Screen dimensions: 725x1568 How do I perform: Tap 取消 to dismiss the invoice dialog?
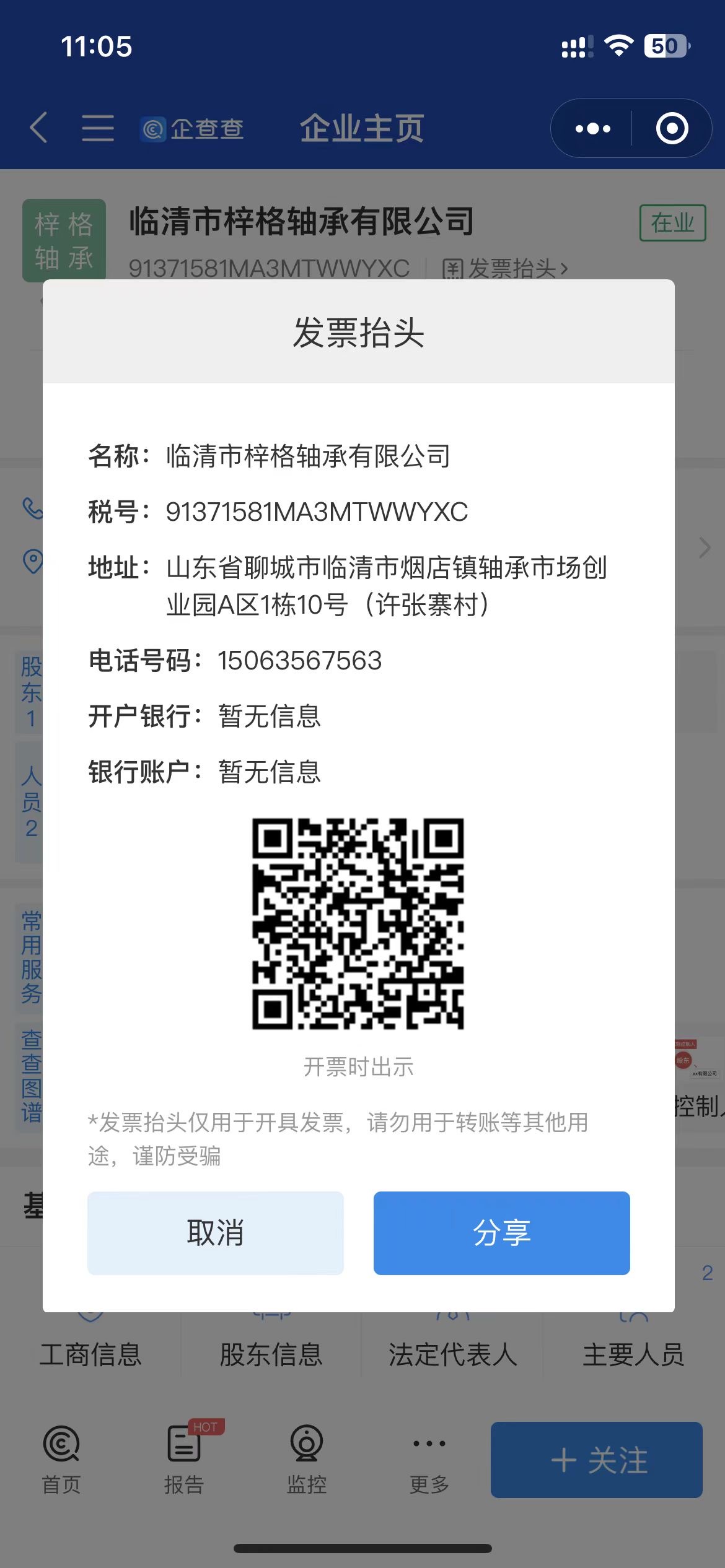(x=215, y=1233)
